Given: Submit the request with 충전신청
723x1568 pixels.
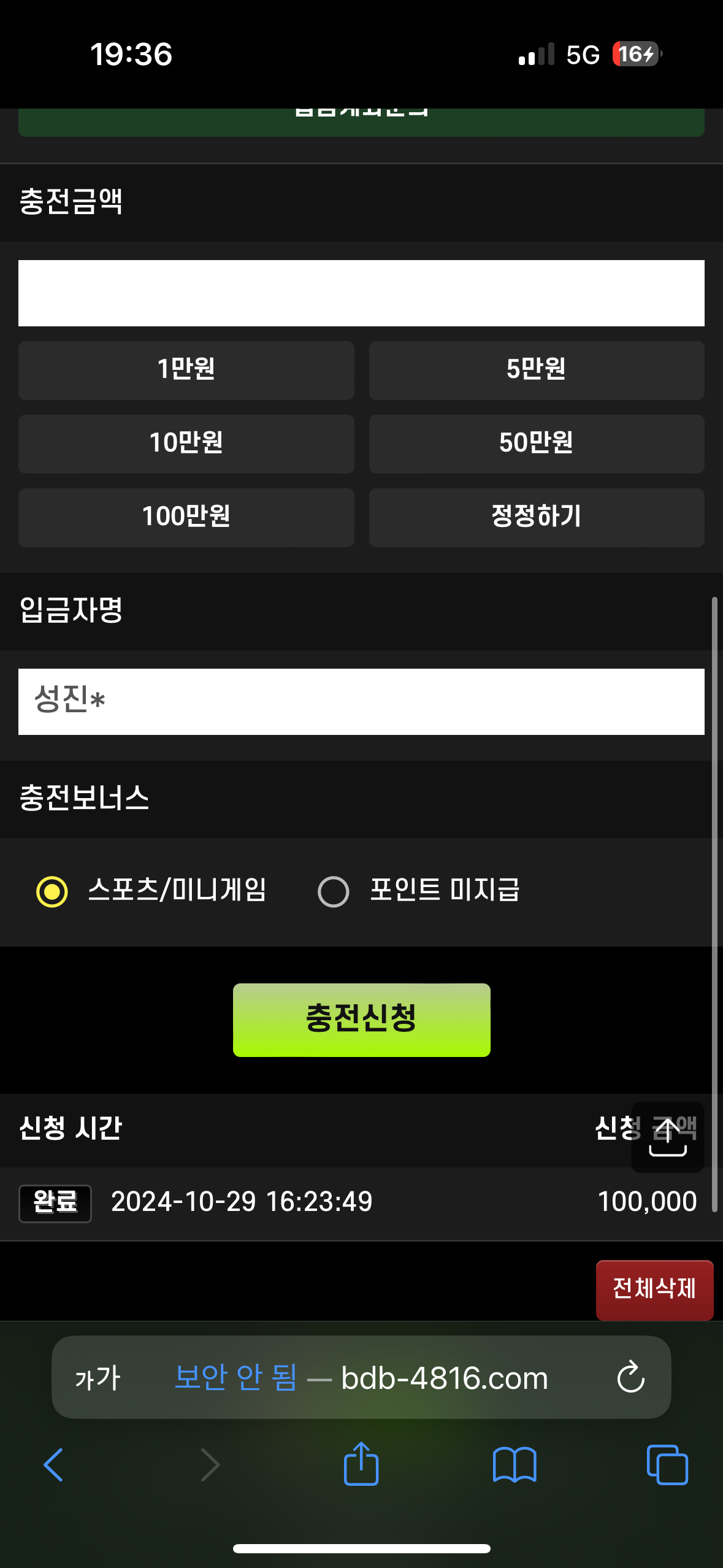Looking at the screenshot, I should point(361,1020).
